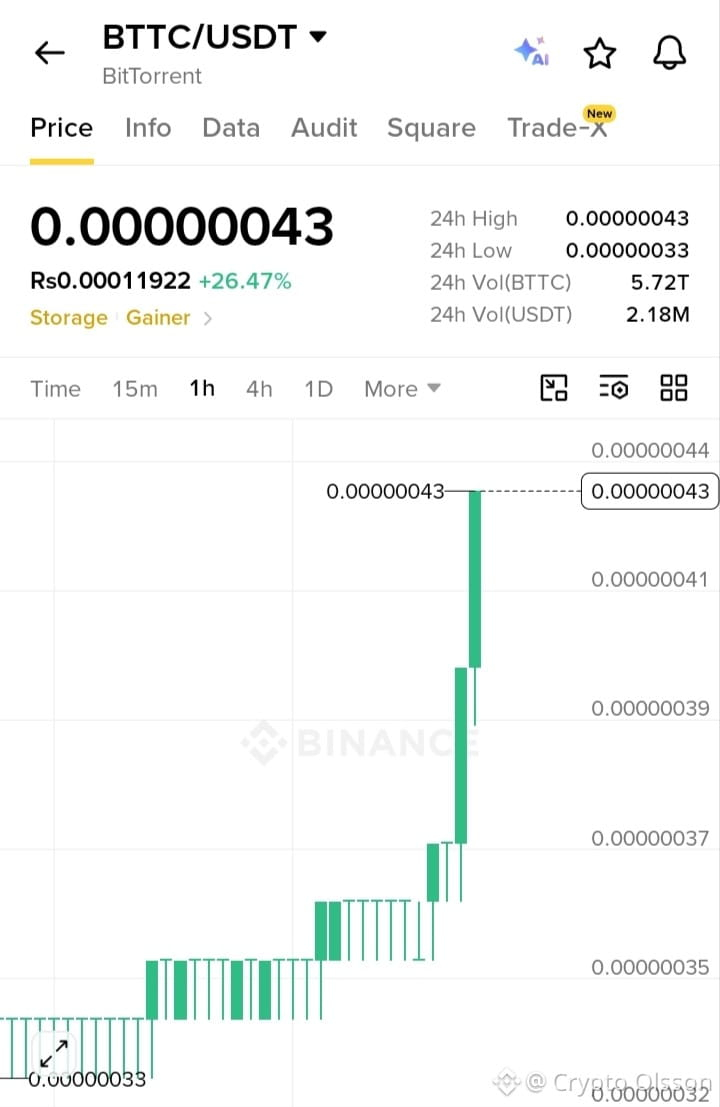Select the Time chart interval
The image size is (720, 1107).
55,389
